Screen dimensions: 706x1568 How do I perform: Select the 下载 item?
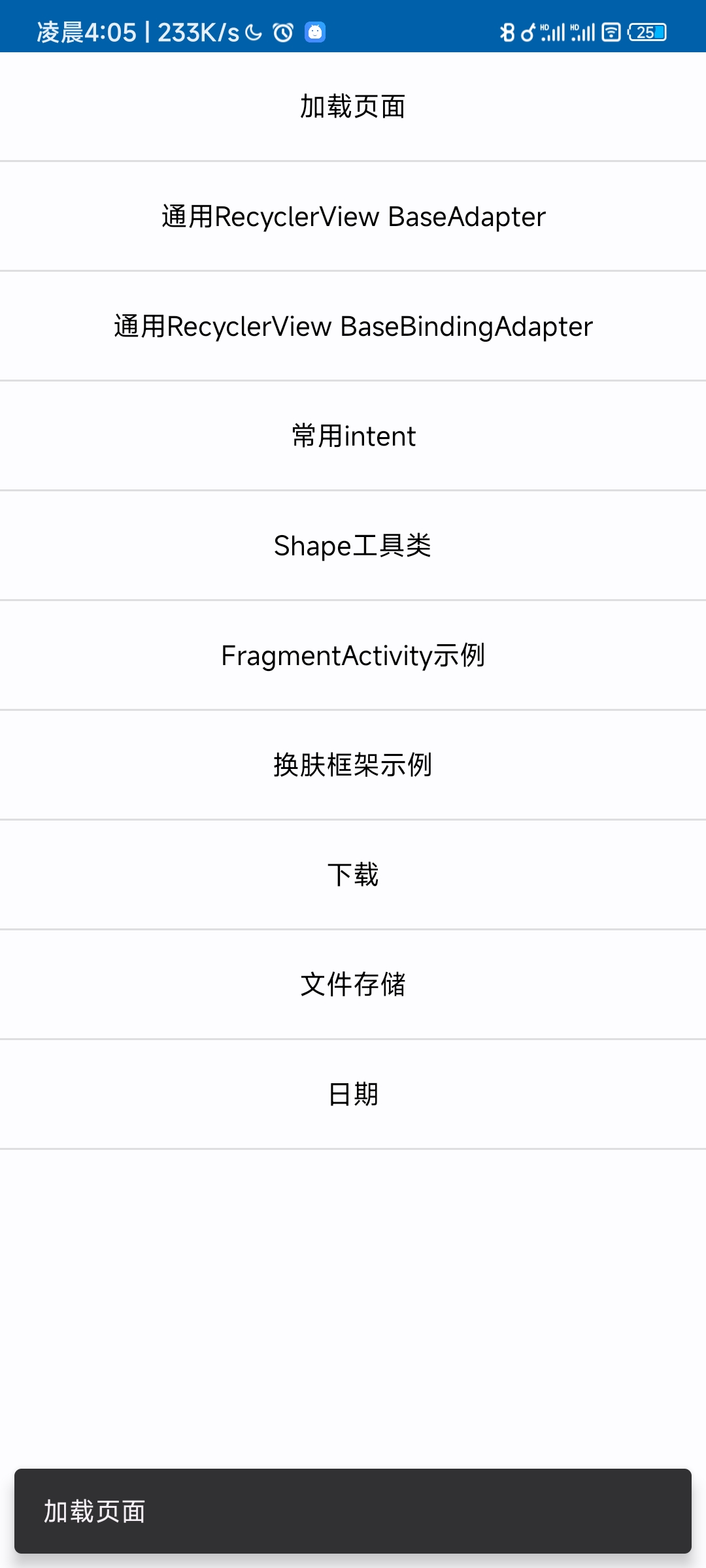click(x=353, y=875)
